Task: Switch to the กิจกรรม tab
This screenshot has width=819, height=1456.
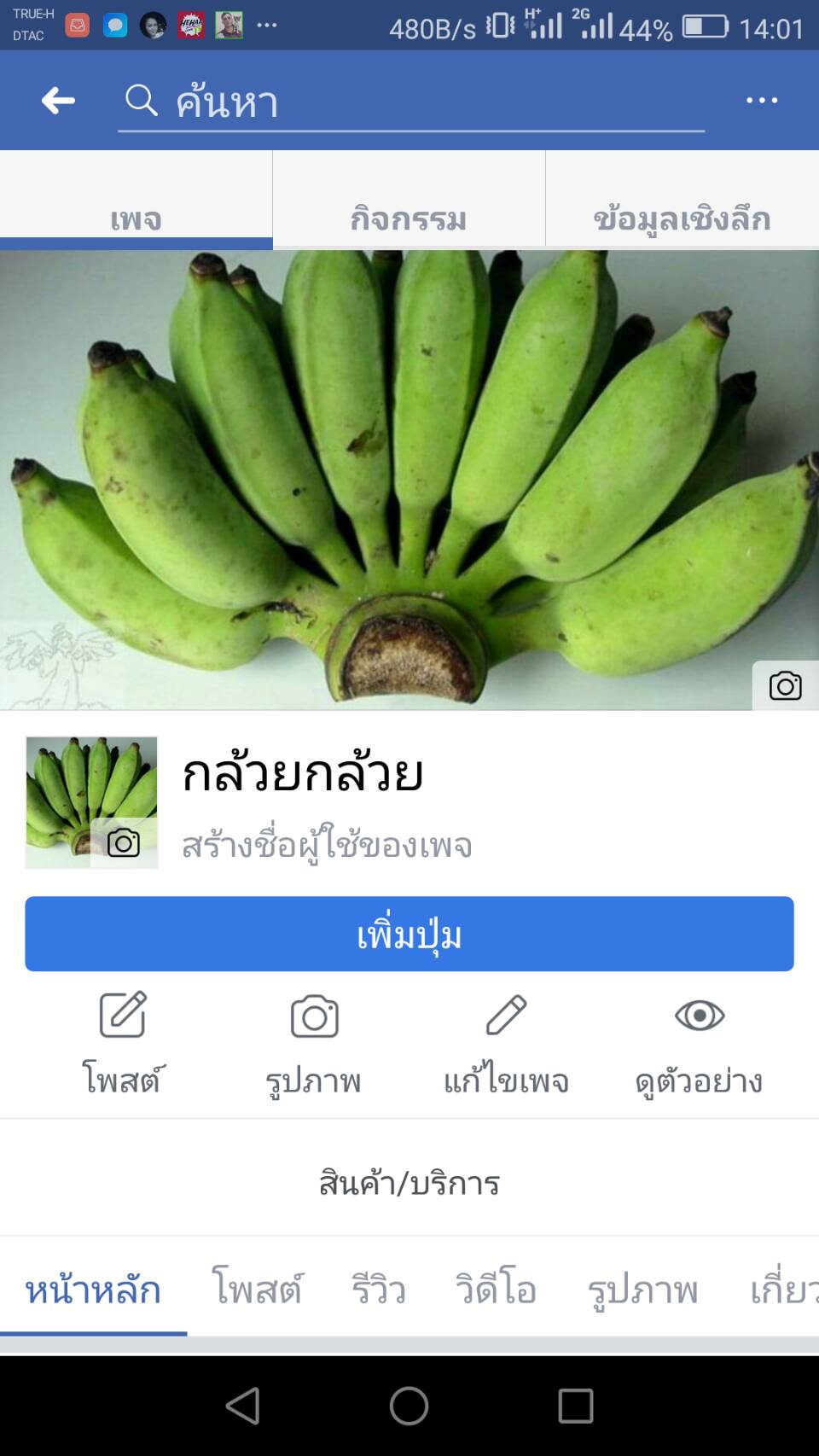Action: pyautogui.click(x=409, y=218)
